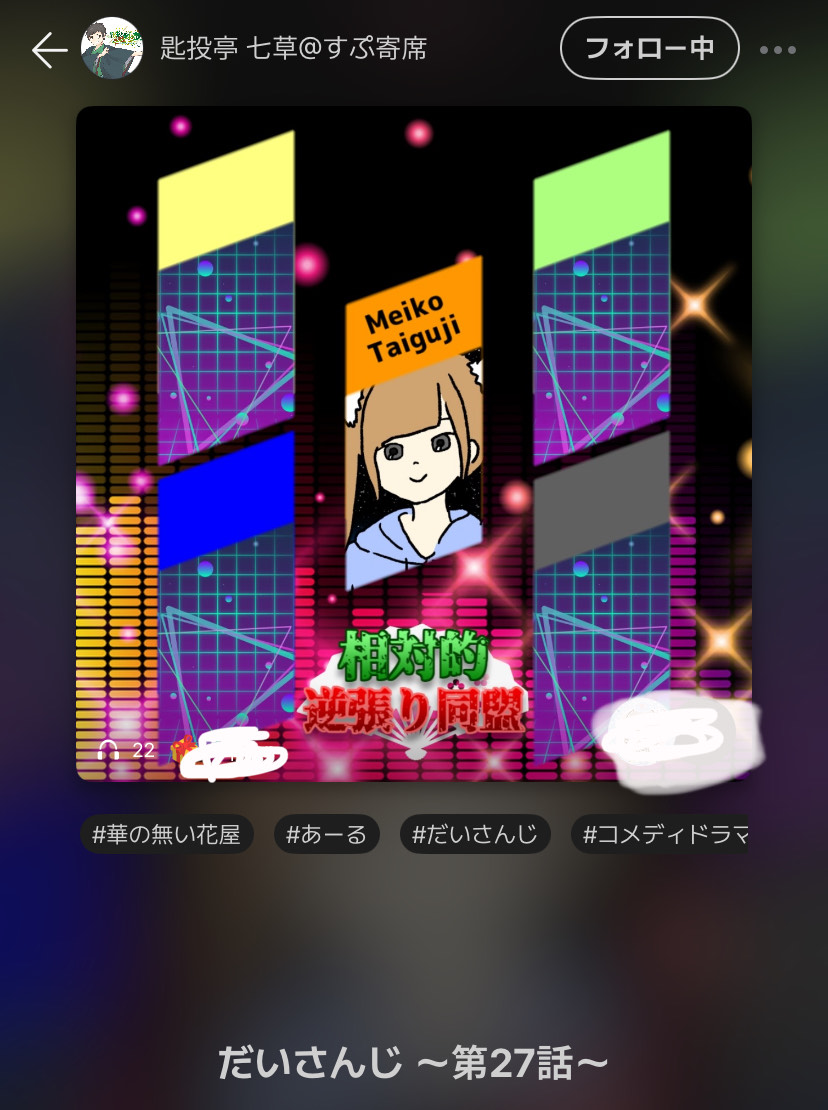
Task: Select the #華の無い花屋 hashtag chip
Action: [166, 834]
